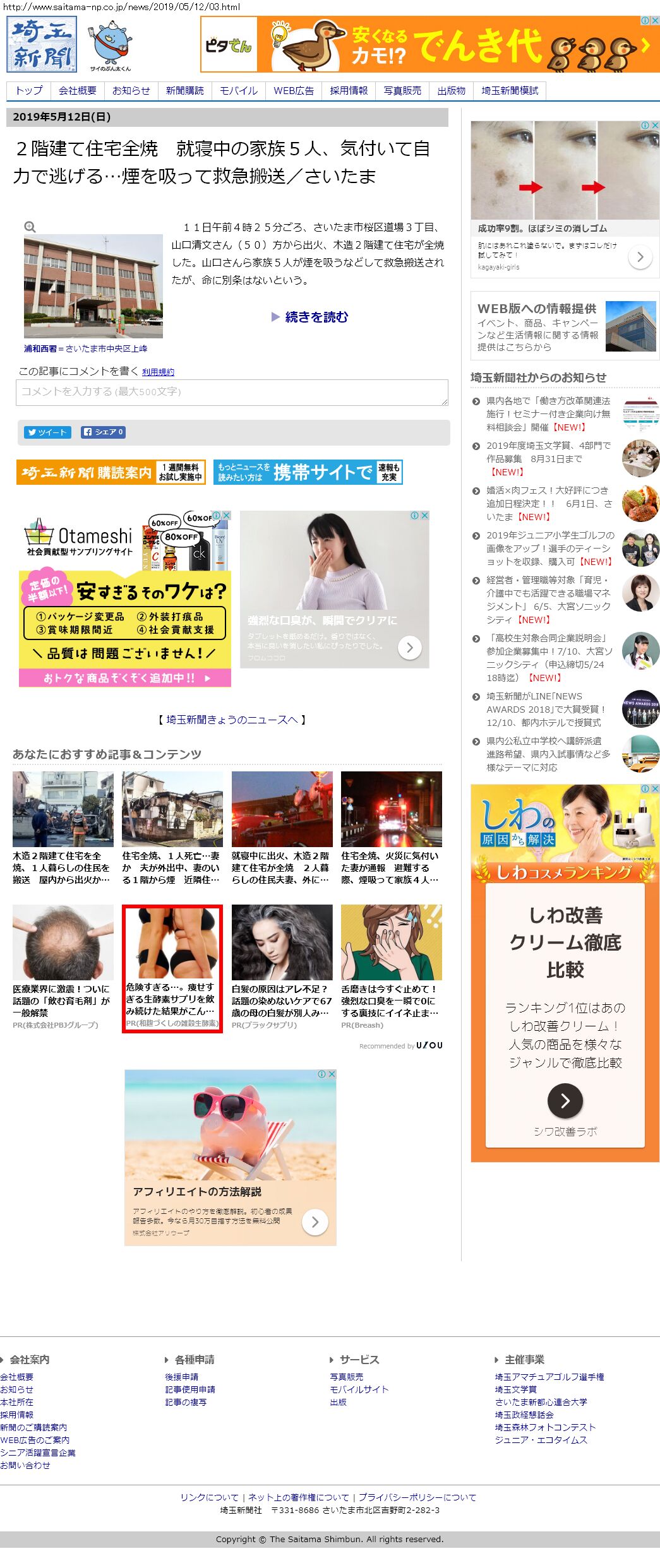
Task: Open the 携帯サイト banner
Action: (308, 472)
